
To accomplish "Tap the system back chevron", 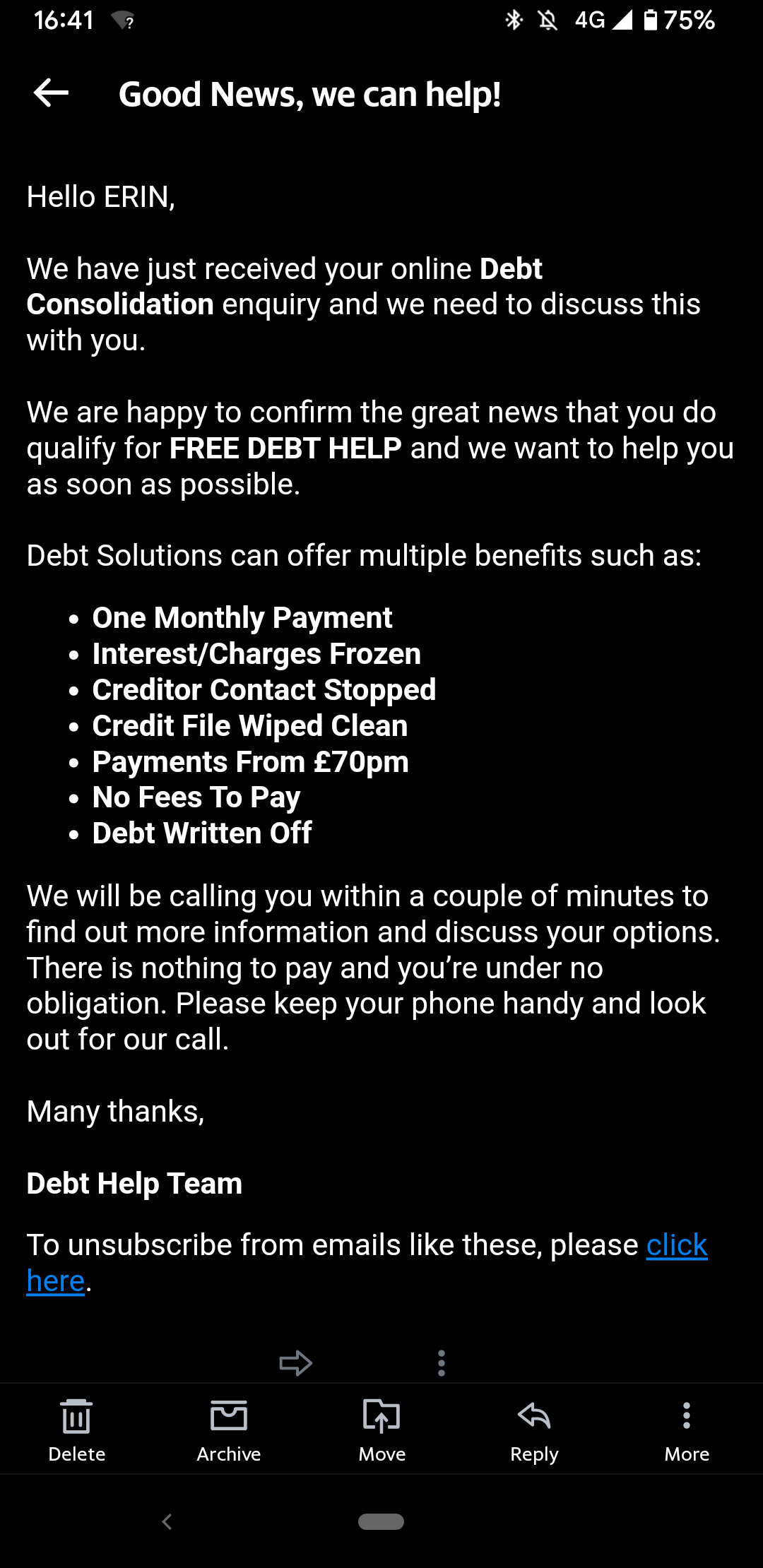I will pyautogui.click(x=167, y=1521).
